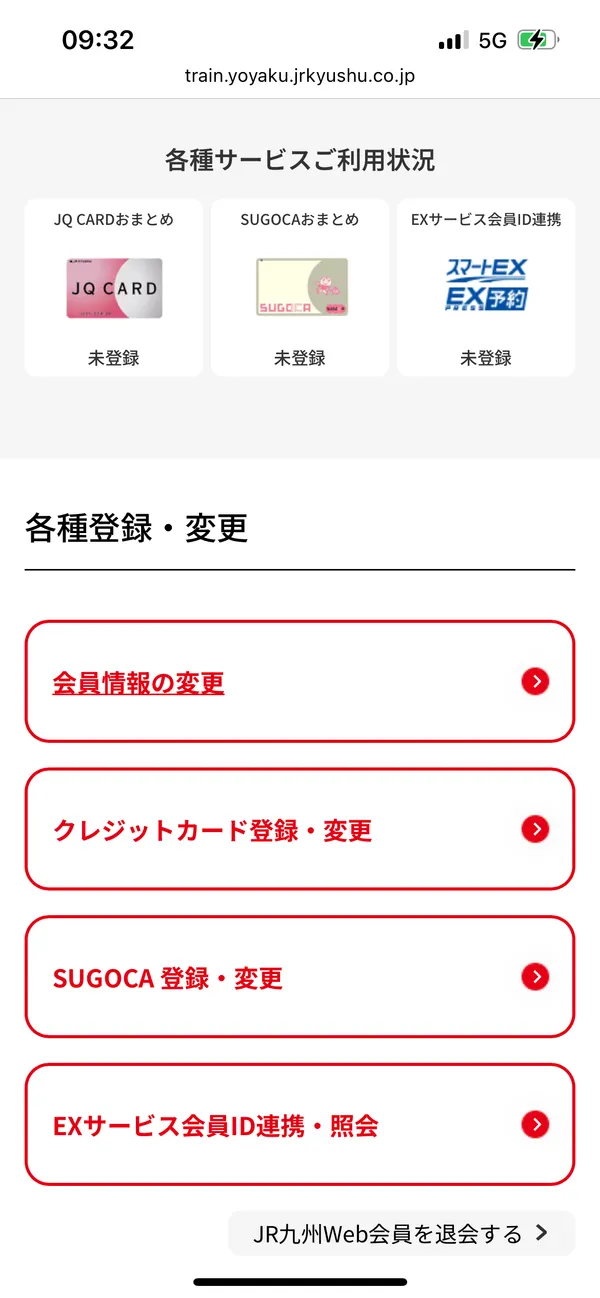Open the EXサービス会員ID連携 card

pyautogui.click(x=486, y=288)
